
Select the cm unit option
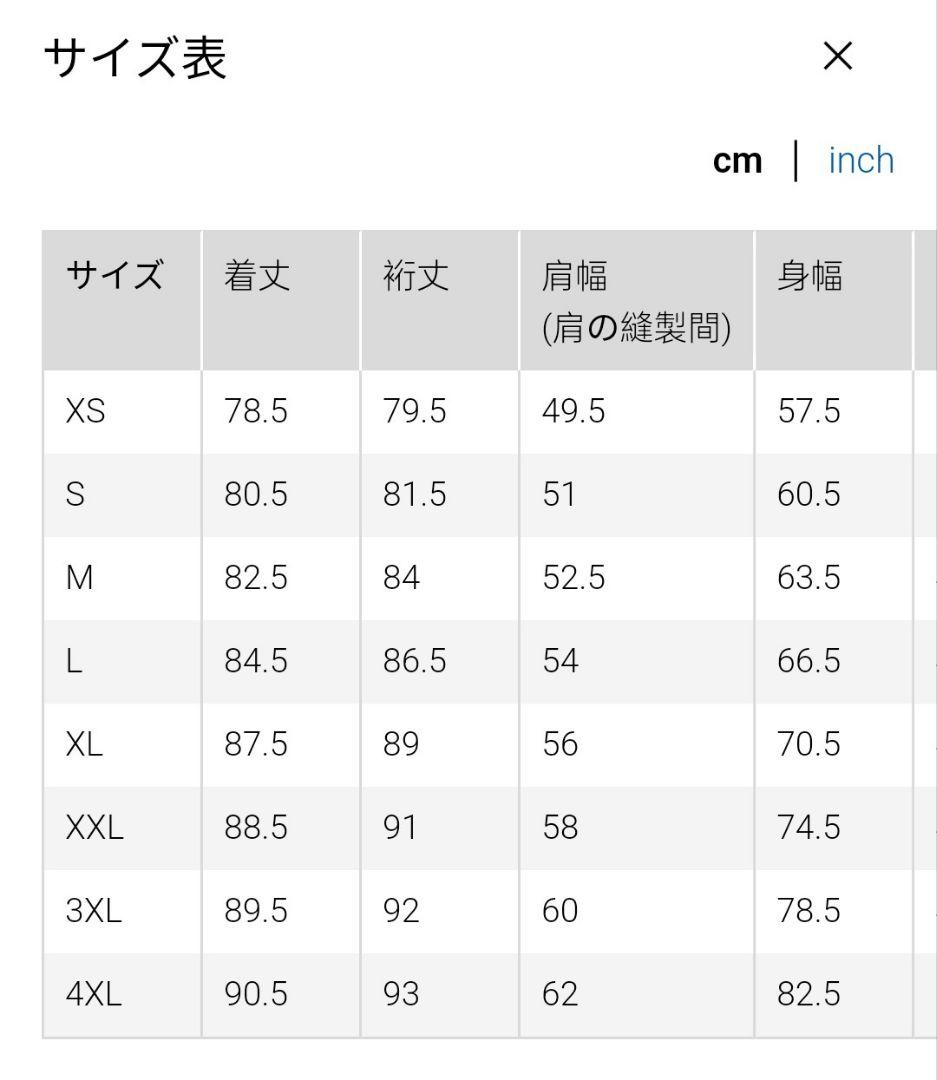pos(737,161)
